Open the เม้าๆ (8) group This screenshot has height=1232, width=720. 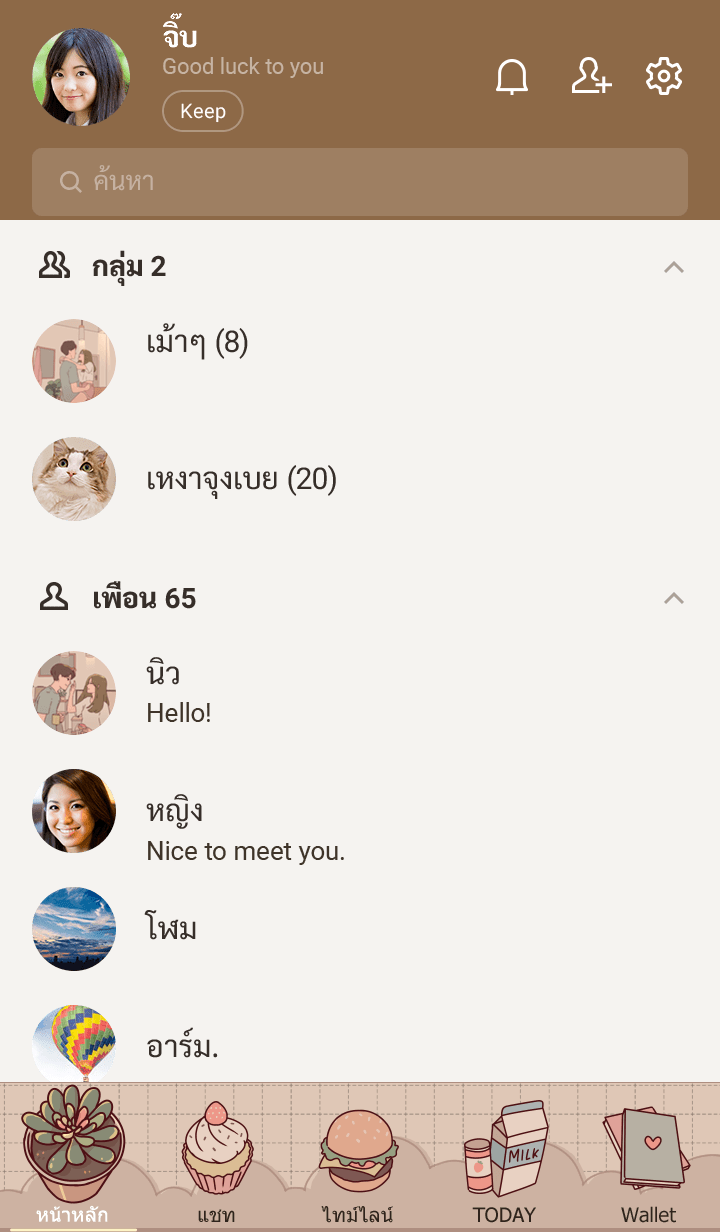pos(197,344)
